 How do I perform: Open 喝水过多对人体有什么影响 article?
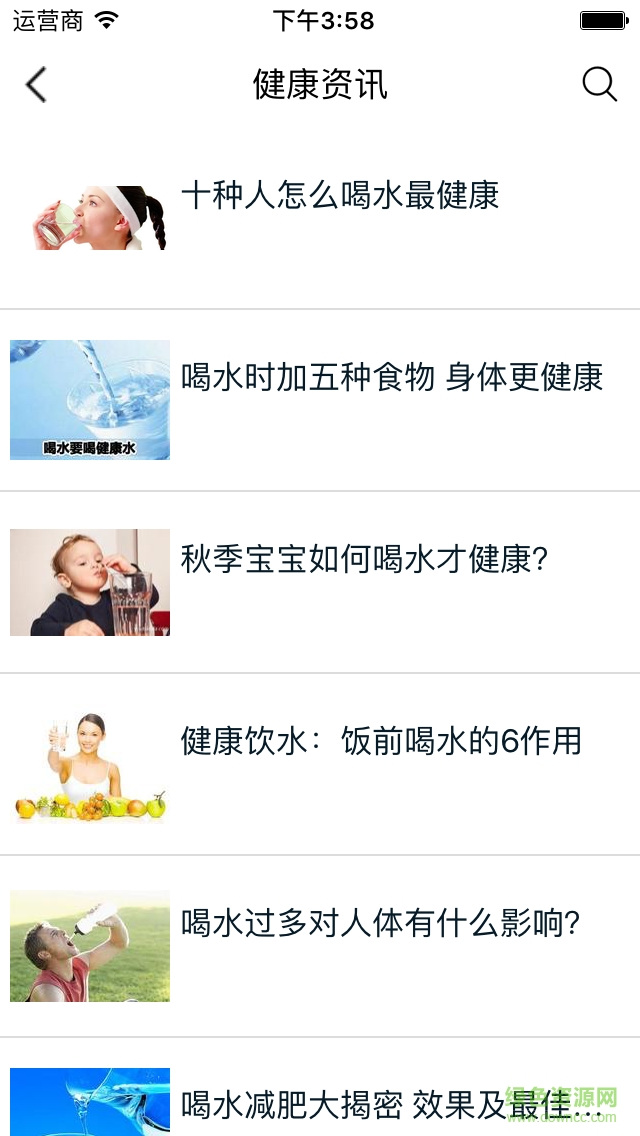[x=381, y=924]
